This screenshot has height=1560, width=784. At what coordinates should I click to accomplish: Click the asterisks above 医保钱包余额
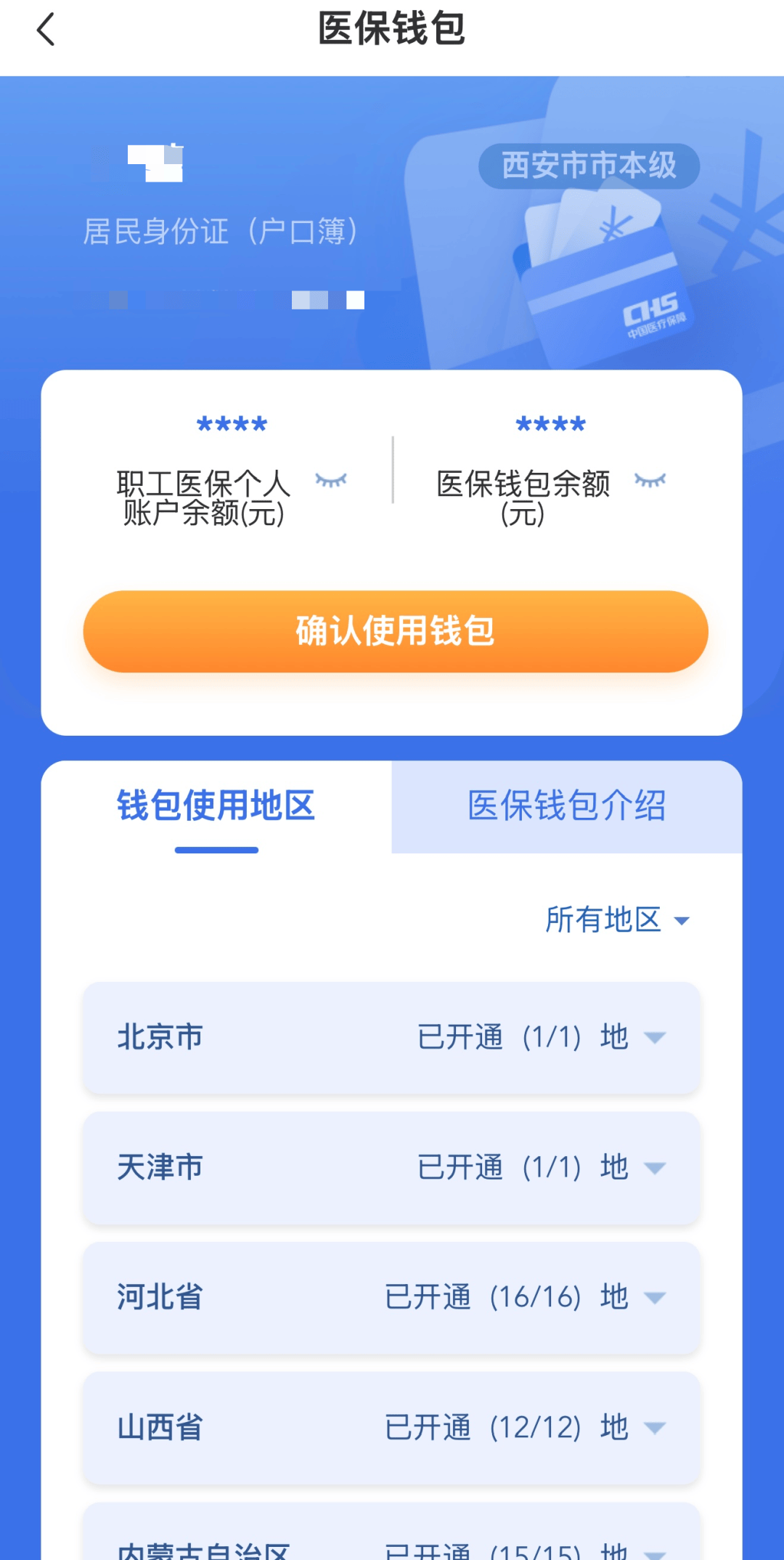point(550,425)
